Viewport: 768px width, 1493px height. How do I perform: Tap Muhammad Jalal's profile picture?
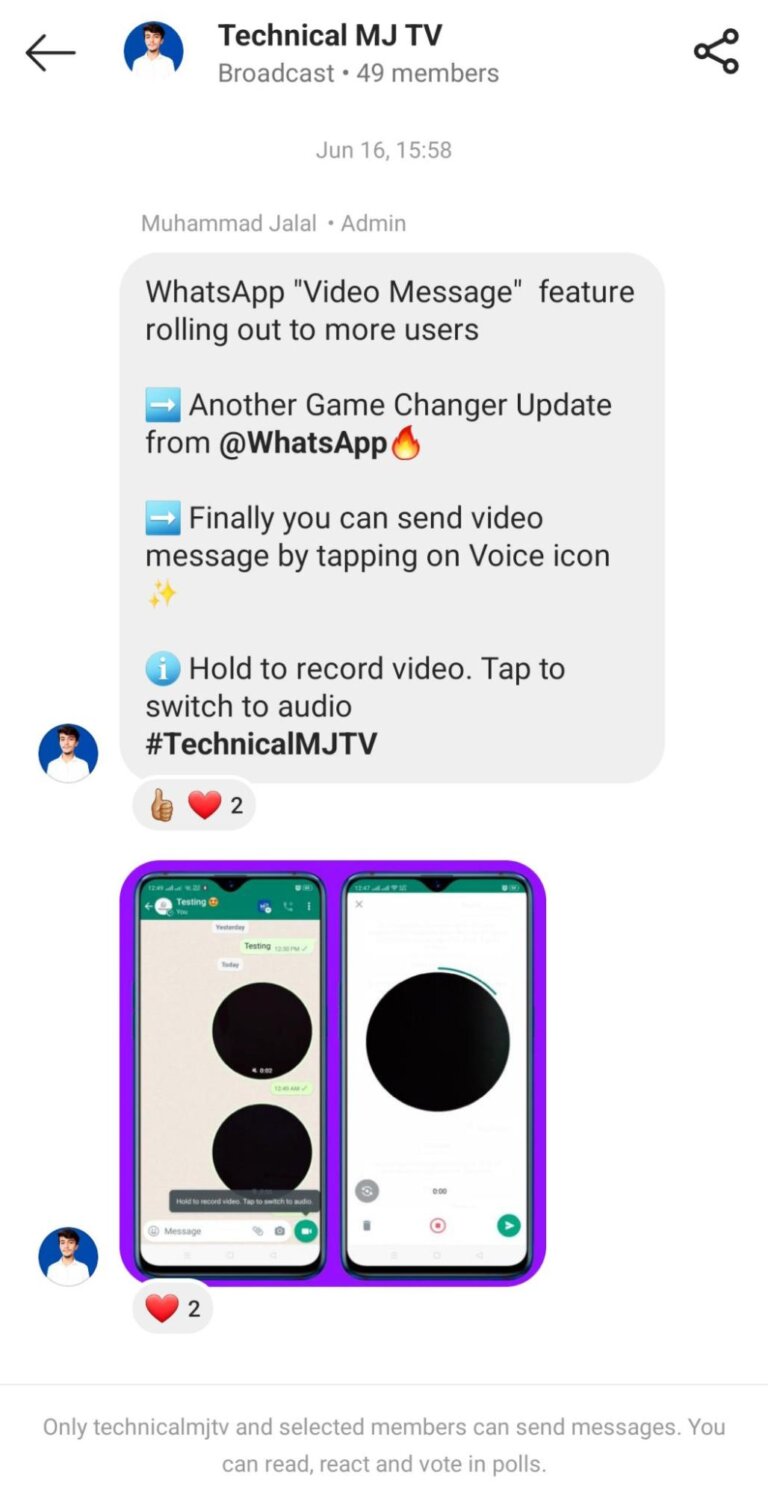click(x=67, y=752)
